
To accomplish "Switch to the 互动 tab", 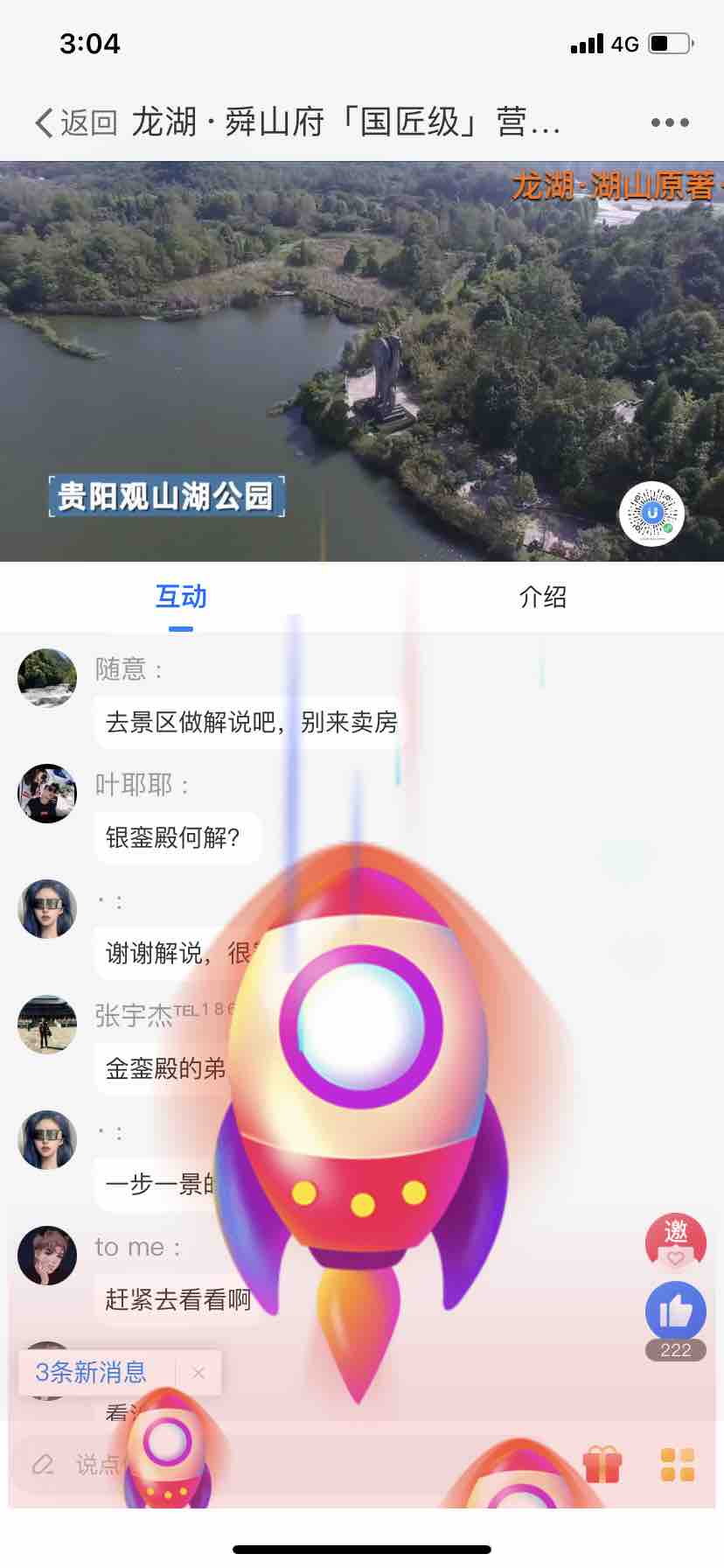I will 181,597.
